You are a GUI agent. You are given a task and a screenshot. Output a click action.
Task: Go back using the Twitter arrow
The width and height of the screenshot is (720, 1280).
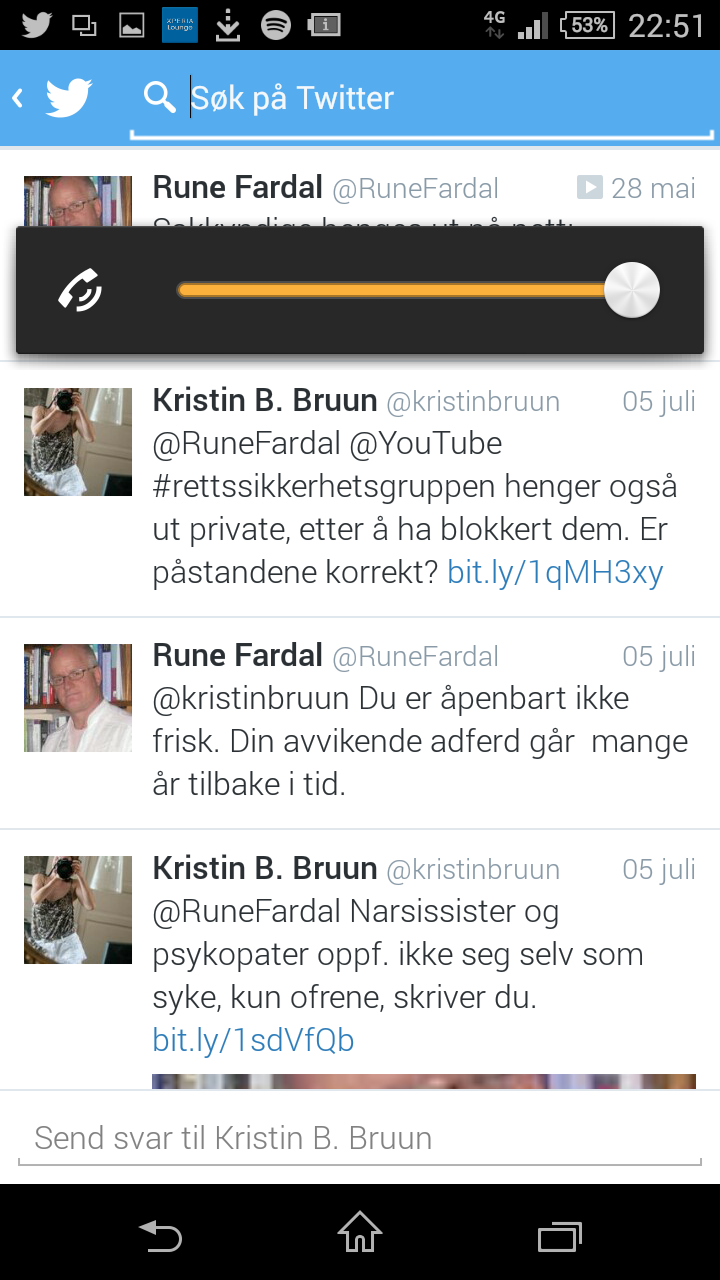click(18, 98)
